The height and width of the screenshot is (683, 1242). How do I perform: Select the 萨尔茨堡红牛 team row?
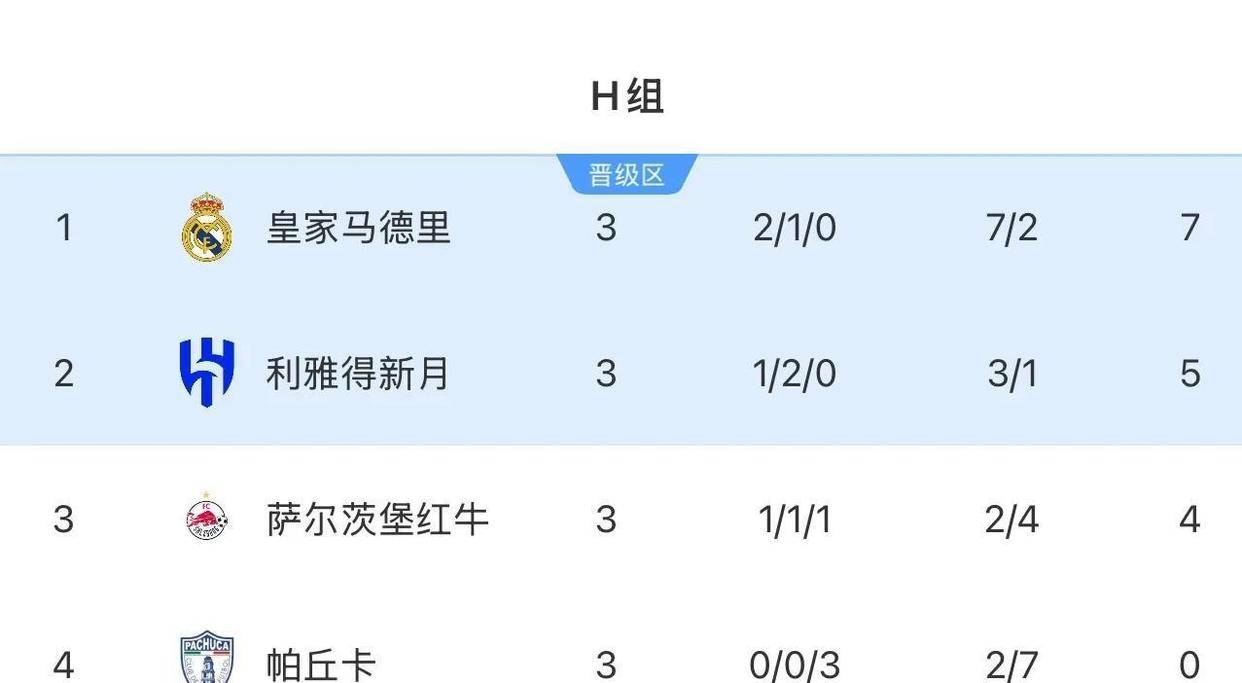pos(376,520)
